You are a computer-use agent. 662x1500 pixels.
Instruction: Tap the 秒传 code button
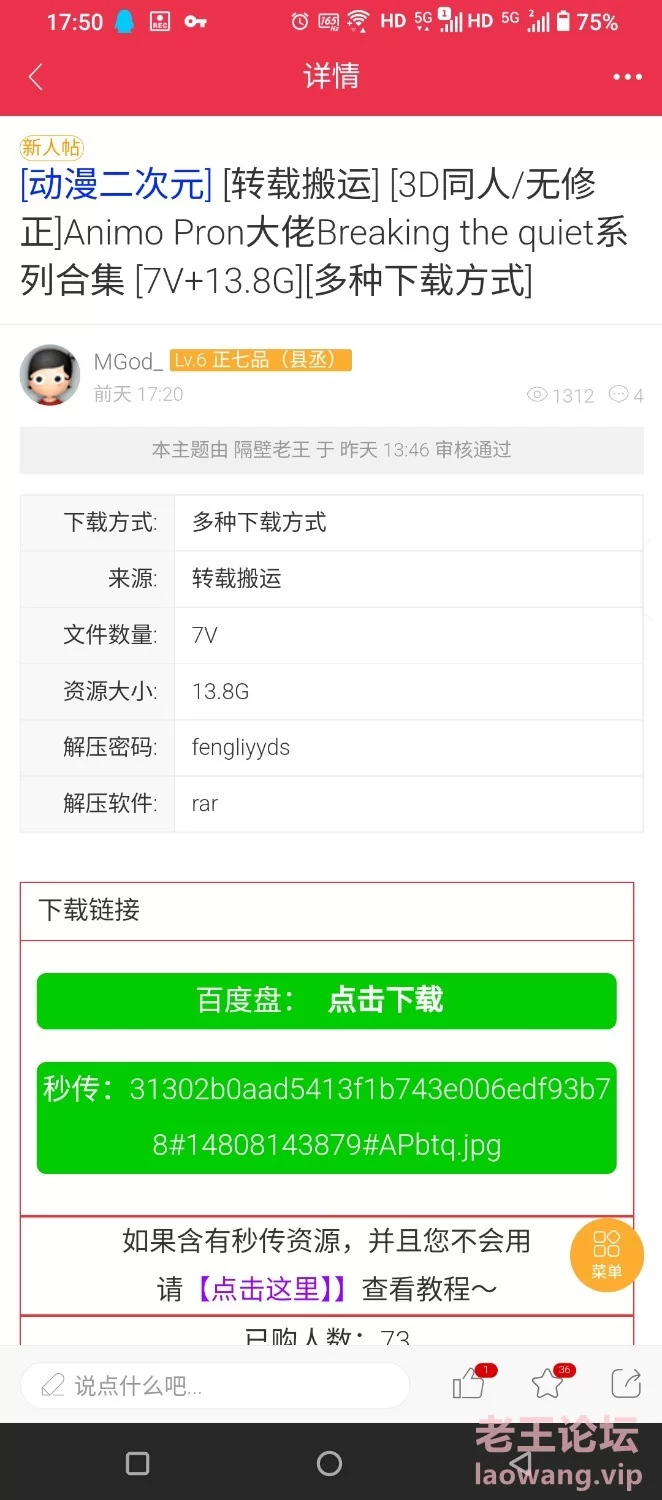click(x=326, y=1117)
